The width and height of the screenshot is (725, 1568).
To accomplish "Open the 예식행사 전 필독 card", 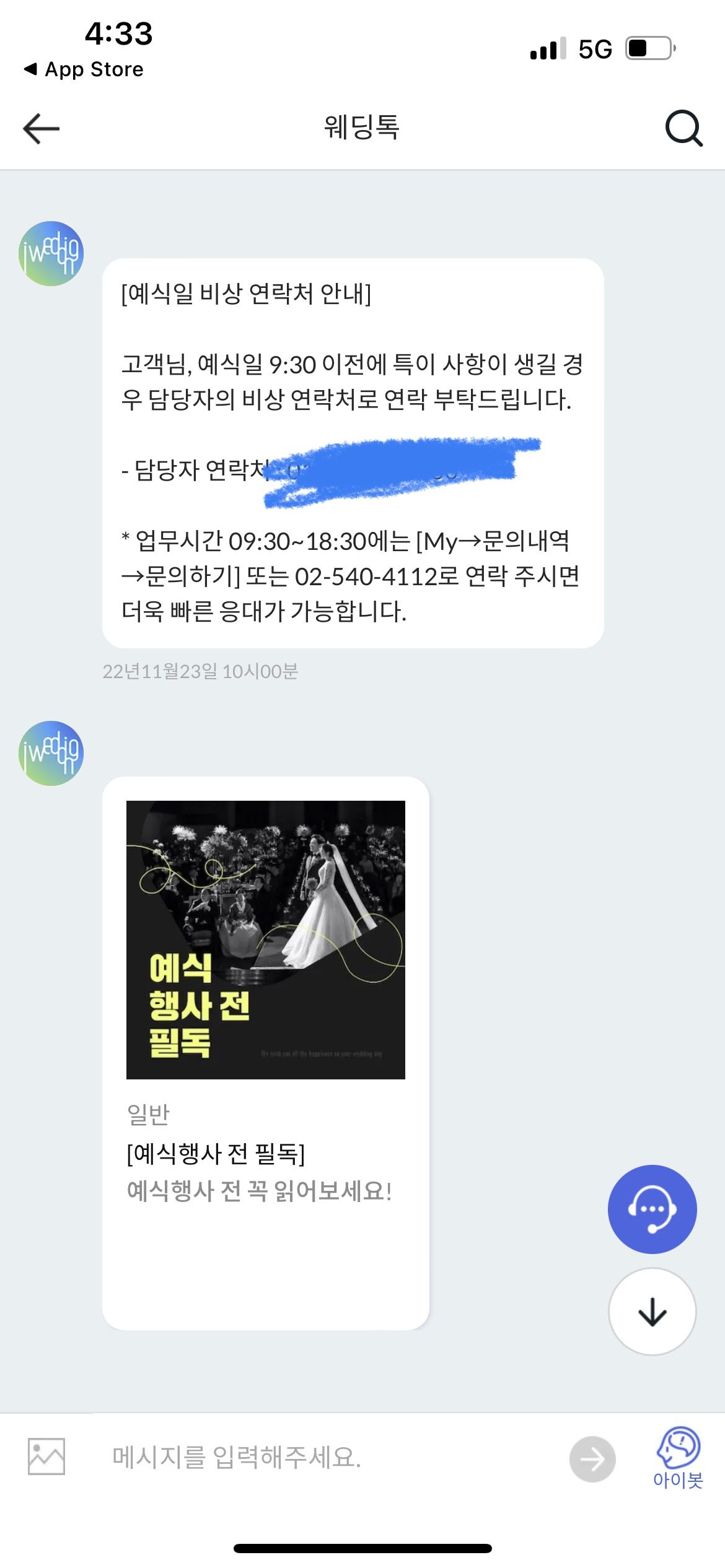I will 265,1053.
